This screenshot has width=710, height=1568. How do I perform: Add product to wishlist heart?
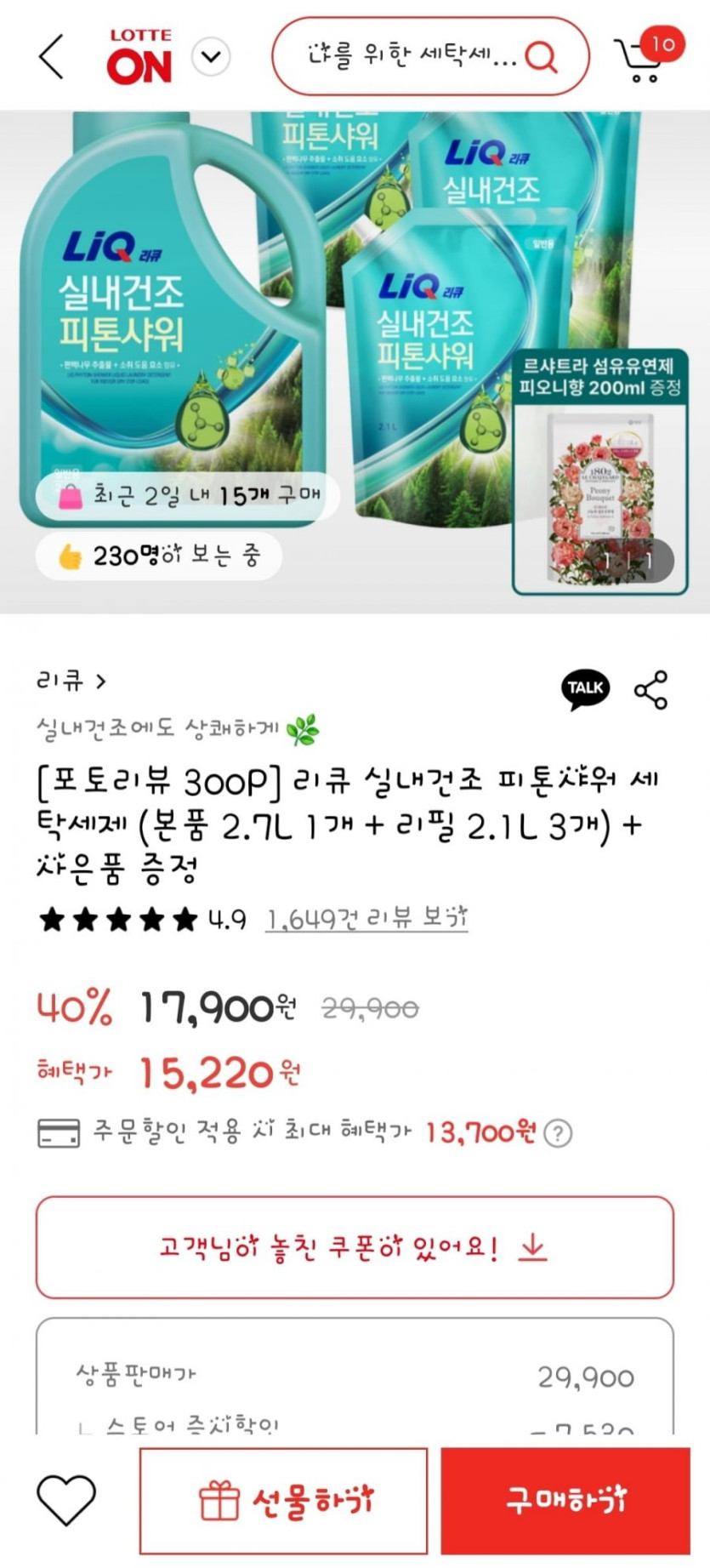point(66,1500)
